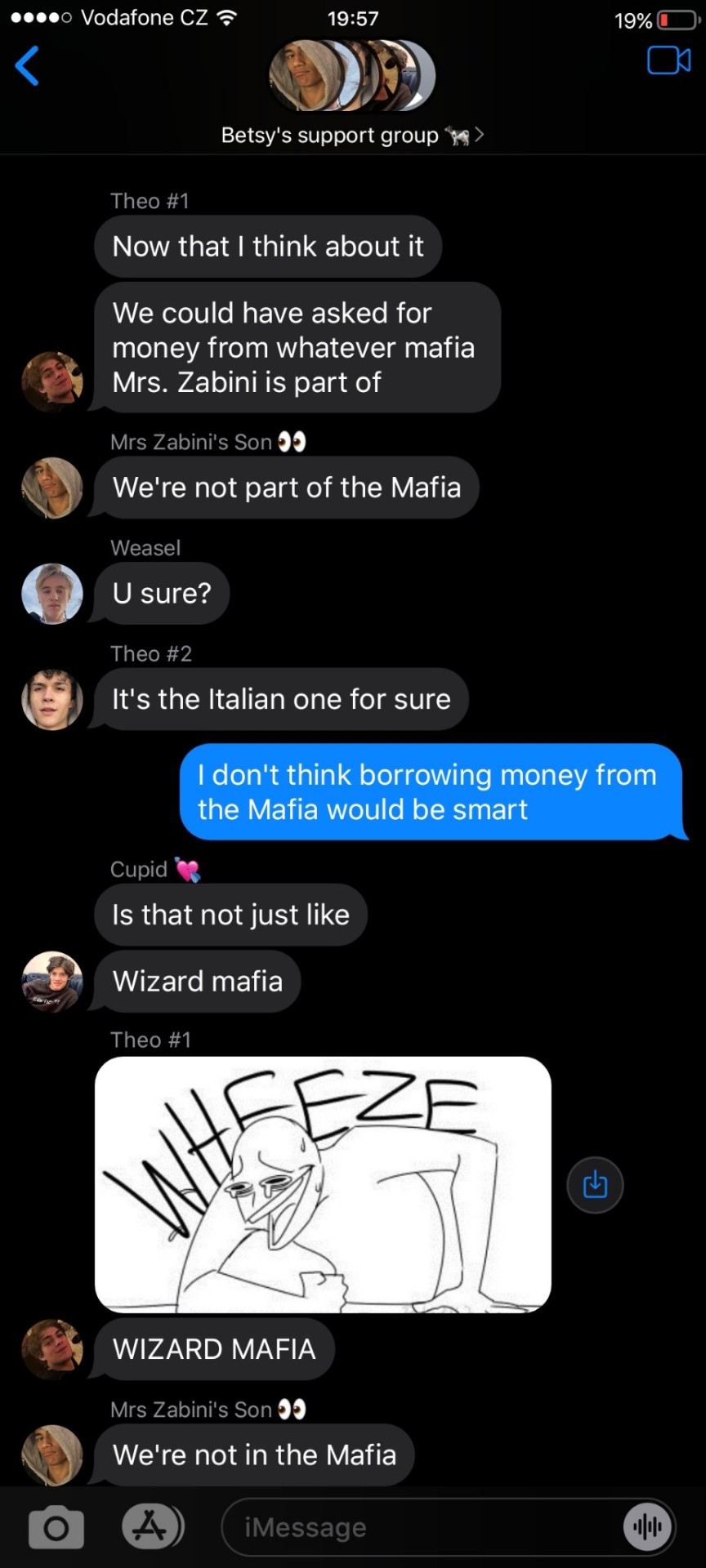
Task: Go back to the messages list
Action: click(x=27, y=65)
